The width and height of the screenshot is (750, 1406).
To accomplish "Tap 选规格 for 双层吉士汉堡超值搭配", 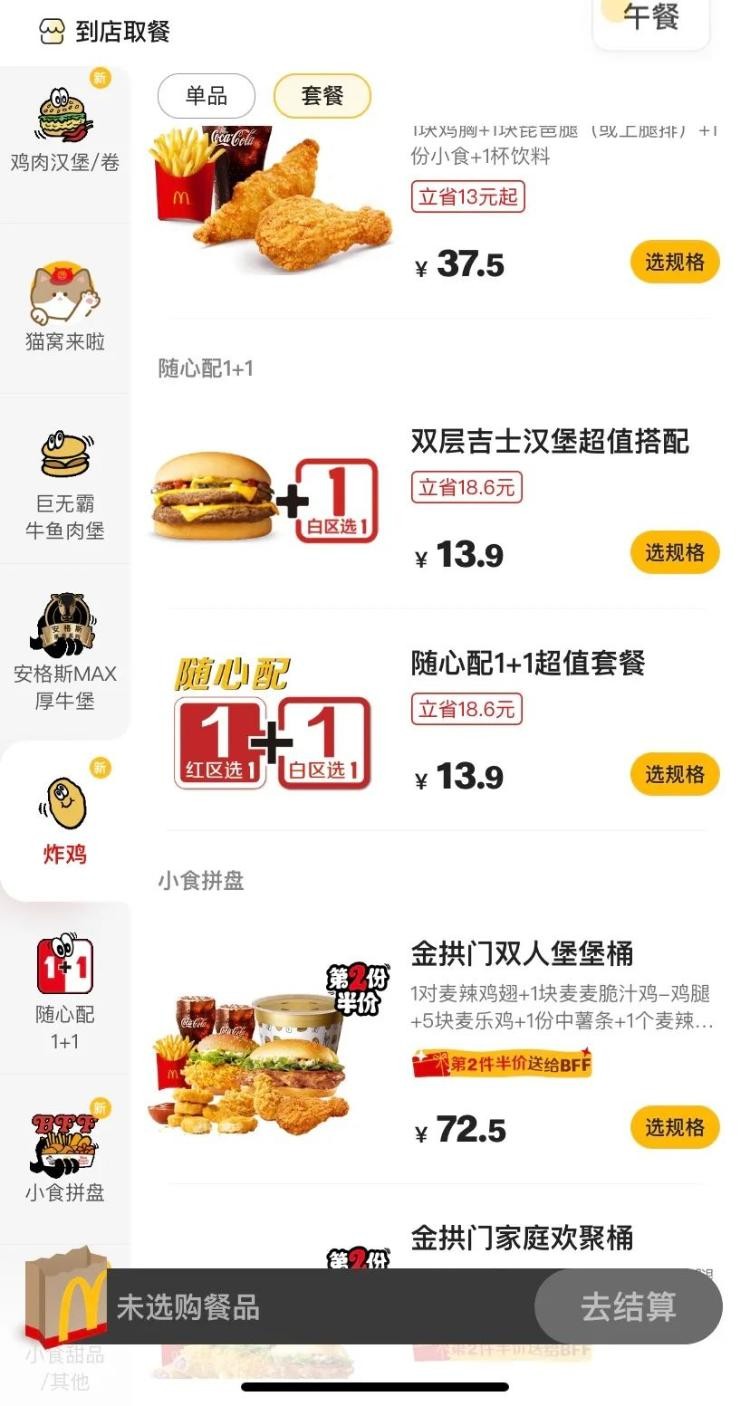I will pos(674,552).
